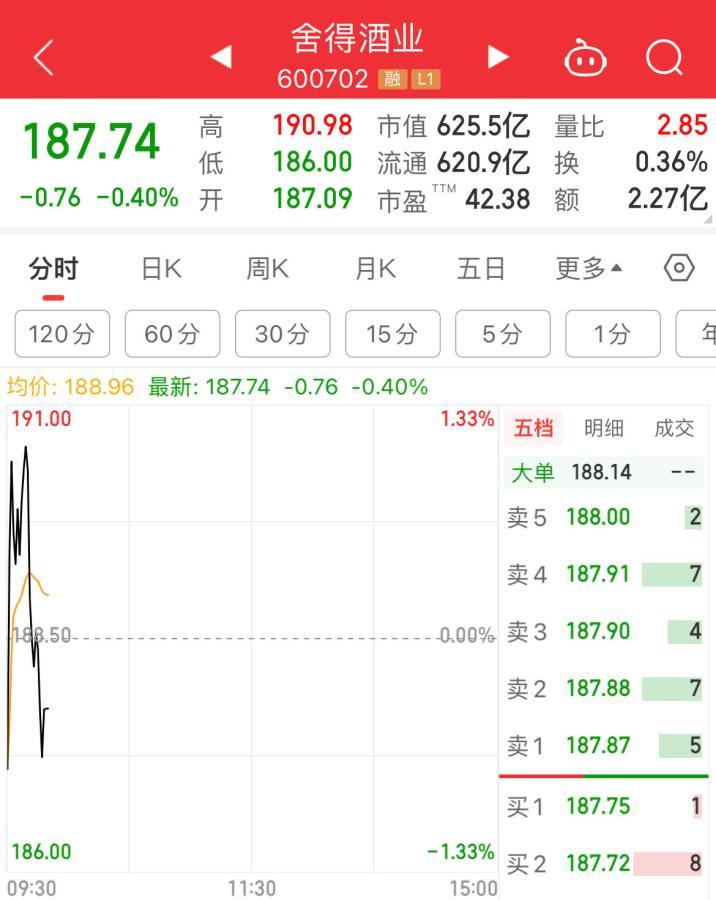Open the search magnifier
Screen dimensions: 716x900
click(x=664, y=58)
